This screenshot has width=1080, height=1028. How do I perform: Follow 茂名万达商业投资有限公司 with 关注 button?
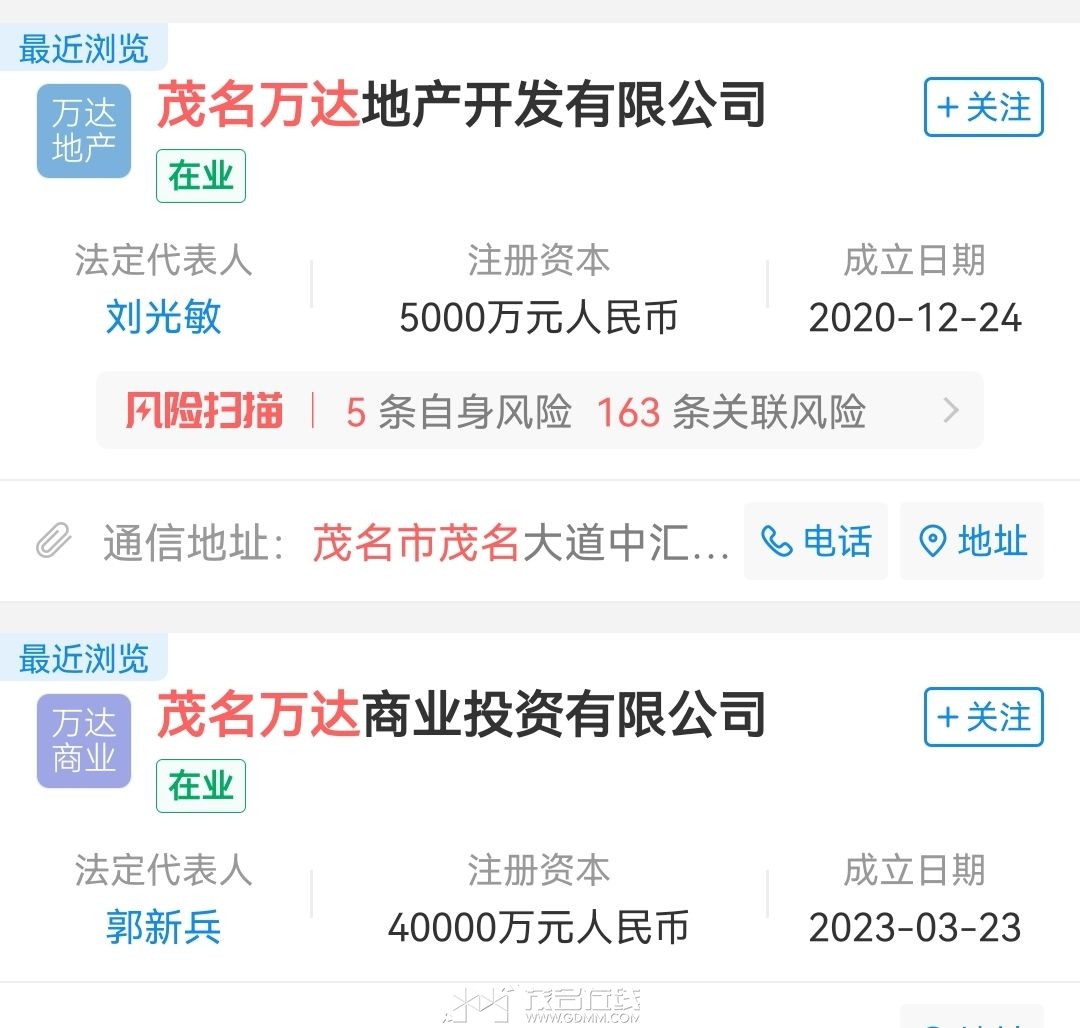(983, 717)
